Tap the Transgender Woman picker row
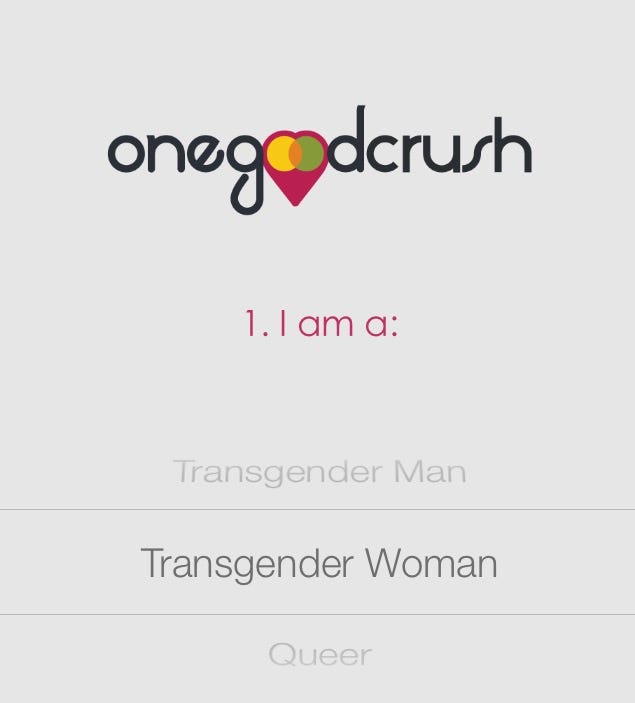The image size is (635, 703). coord(319,564)
